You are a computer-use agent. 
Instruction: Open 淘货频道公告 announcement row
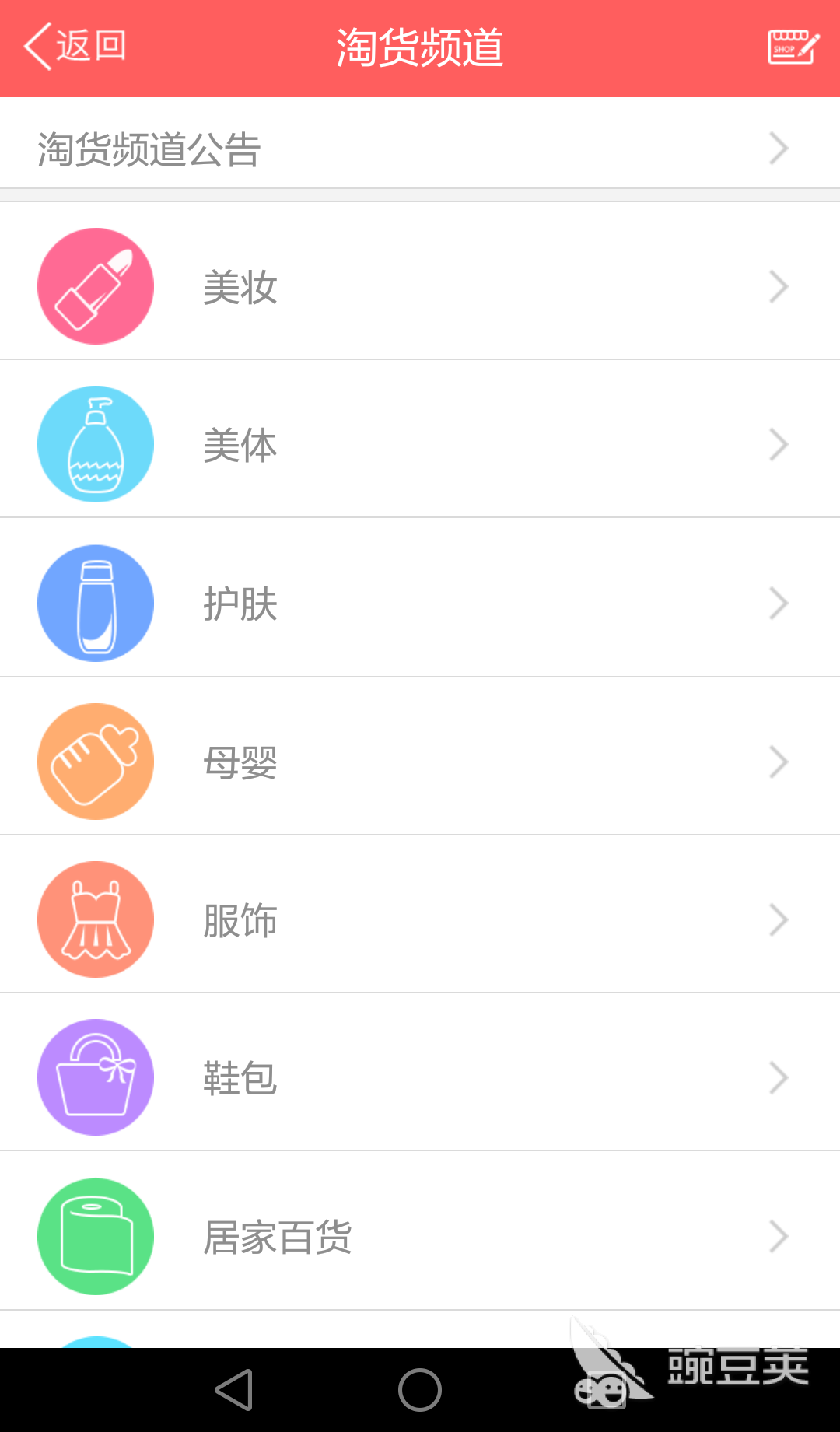click(420, 148)
